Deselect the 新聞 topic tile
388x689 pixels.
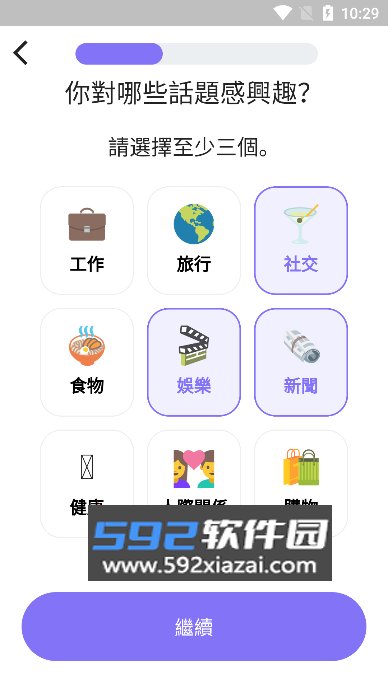(x=301, y=362)
